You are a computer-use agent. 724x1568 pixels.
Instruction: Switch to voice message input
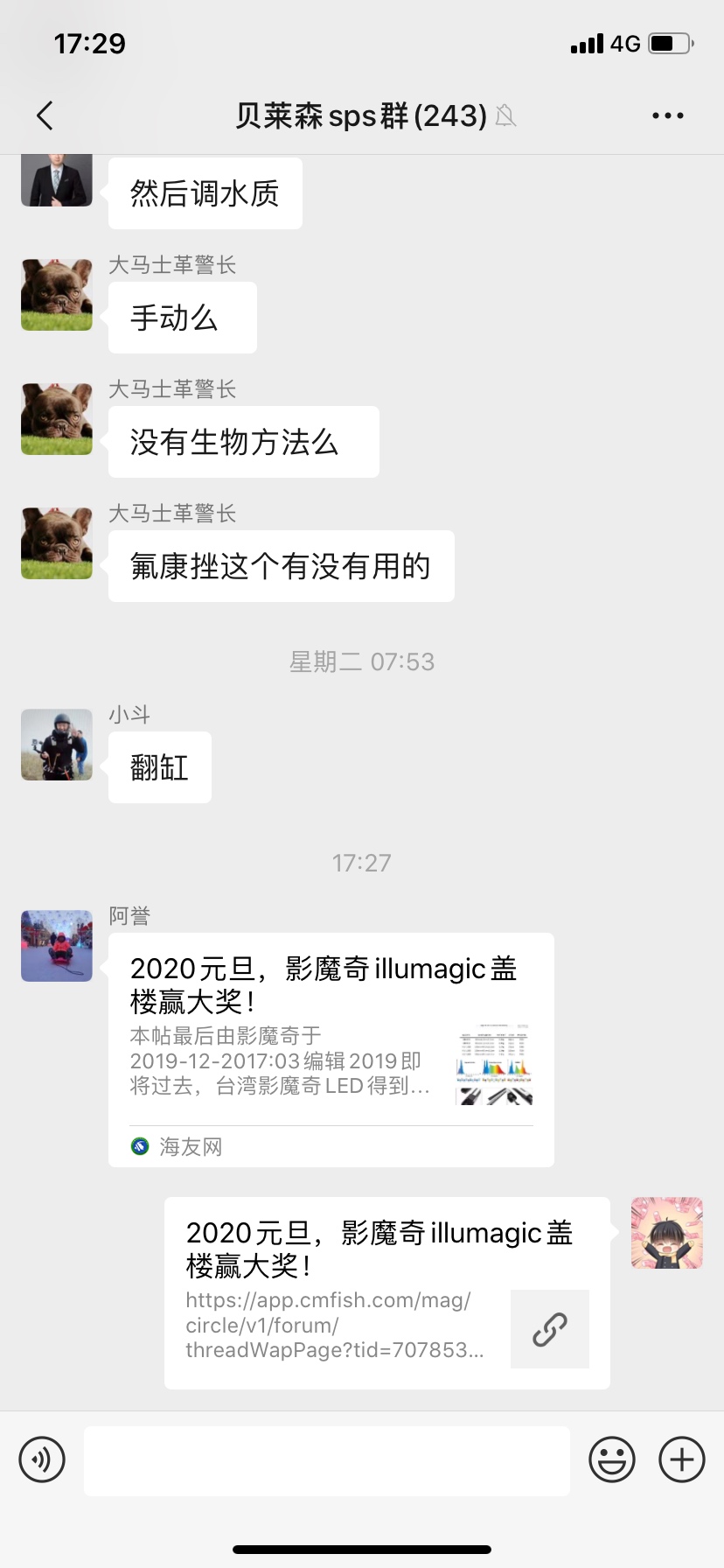(42, 1459)
